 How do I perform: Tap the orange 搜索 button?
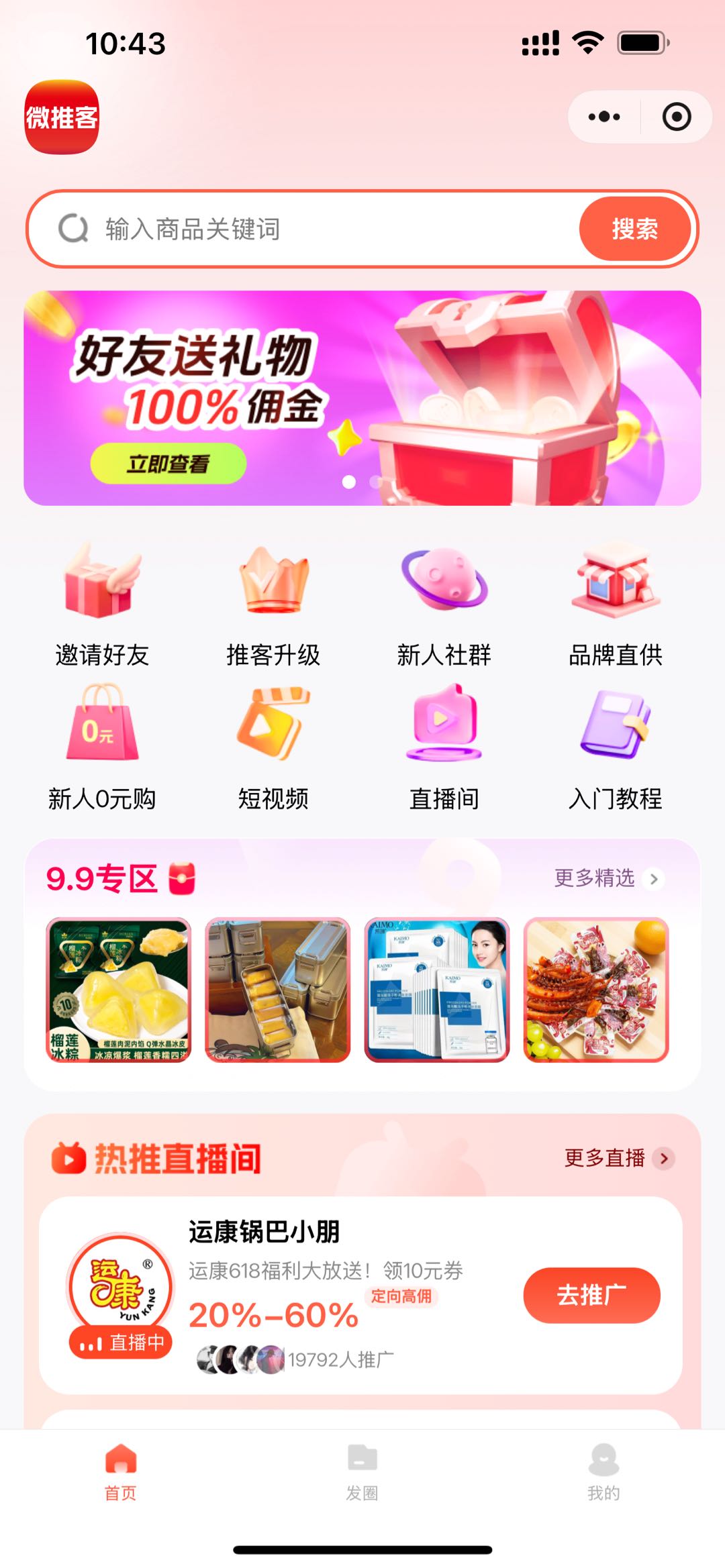pyautogui.click(x=634, y=229)
